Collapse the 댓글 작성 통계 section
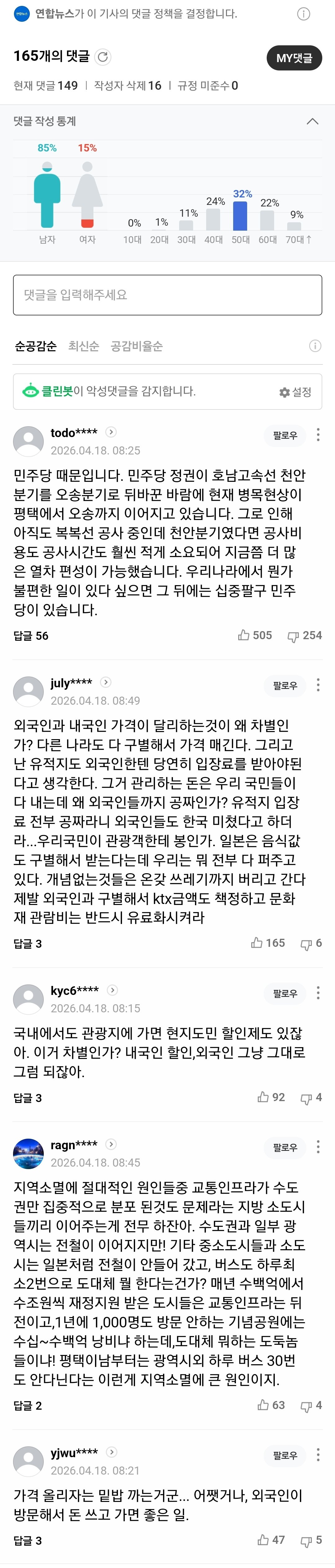Image resolution: width=335 pixels, height=1568 pixels. [312, 121]
